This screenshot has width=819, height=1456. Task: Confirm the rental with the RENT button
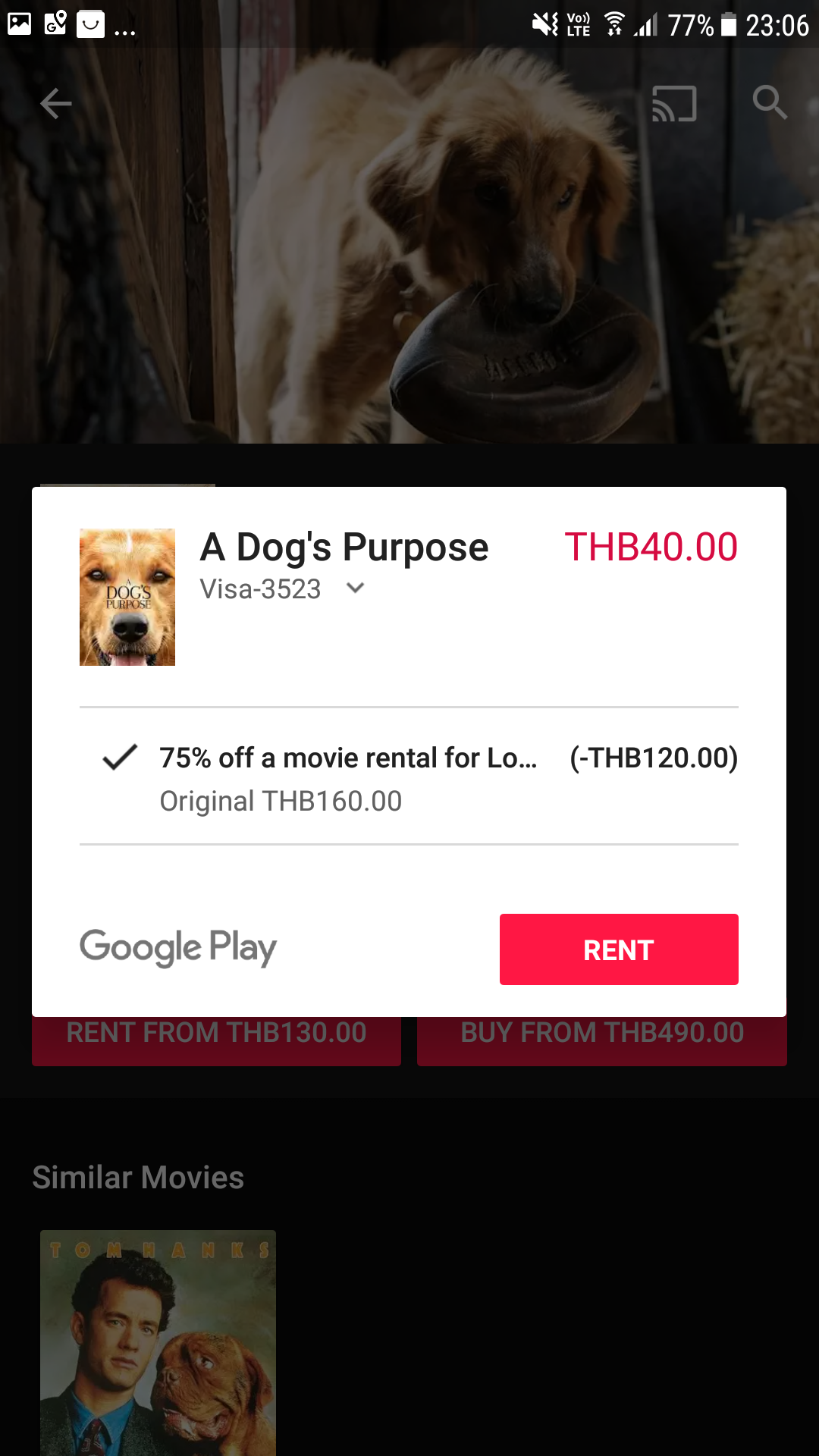(x=618, y=949)
